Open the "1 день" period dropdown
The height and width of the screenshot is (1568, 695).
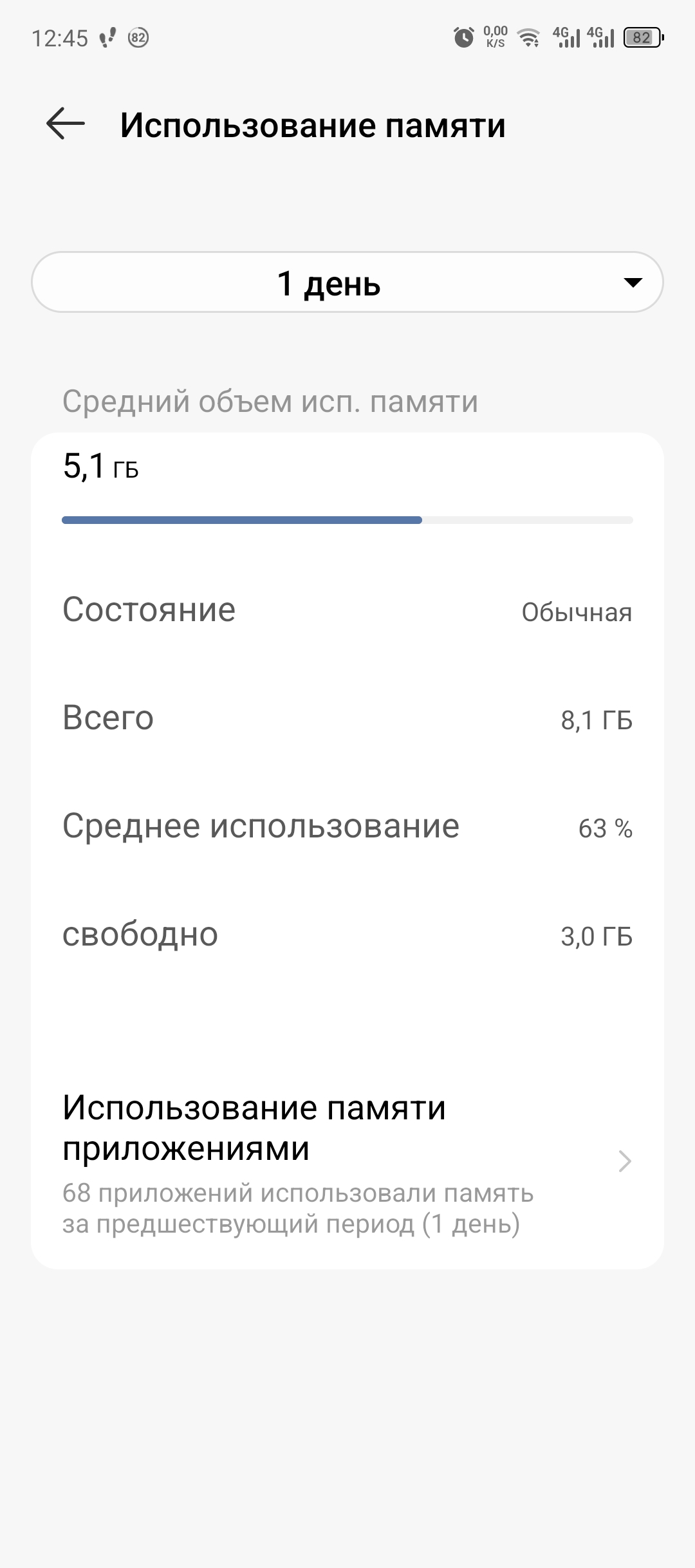tap(347, 282)
